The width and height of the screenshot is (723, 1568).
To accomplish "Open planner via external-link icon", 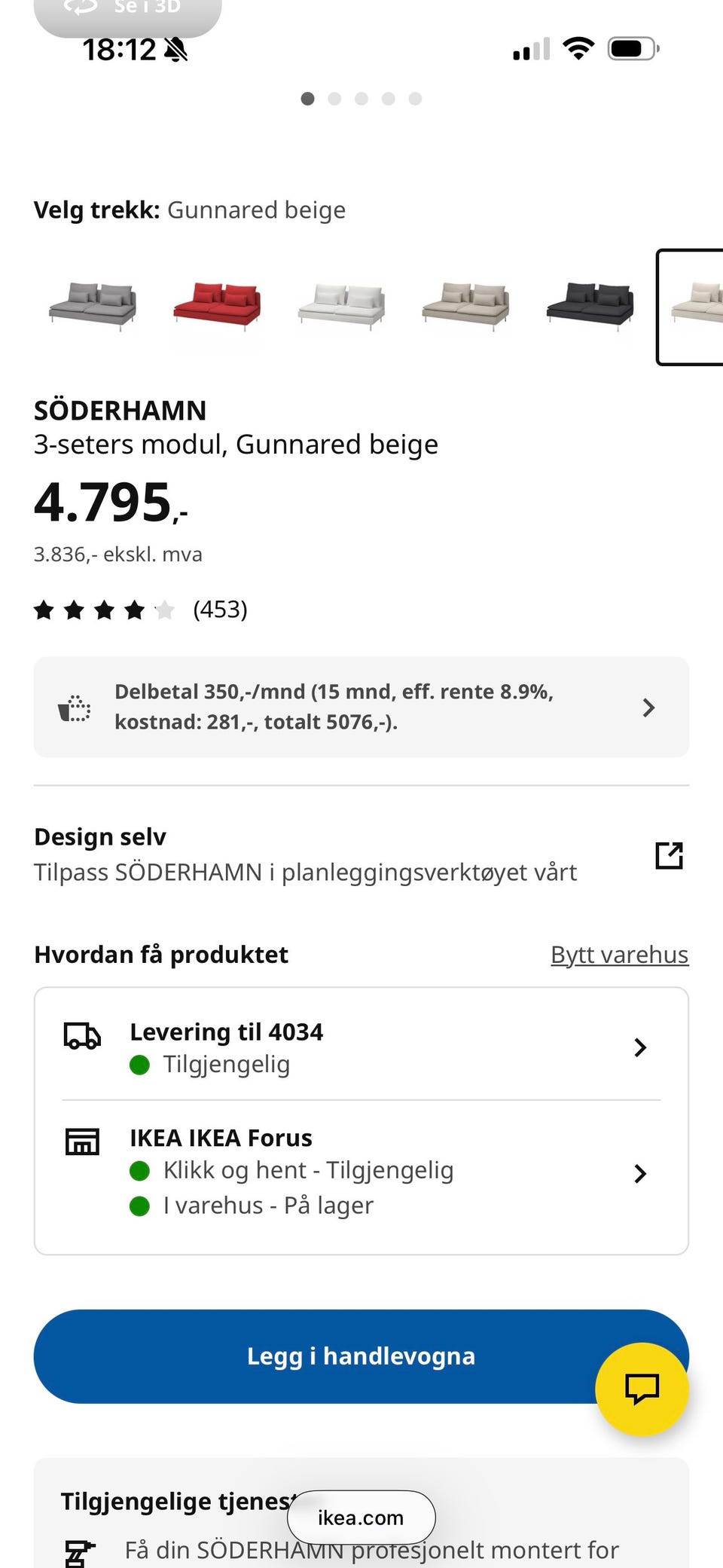I will tap(670, 855).
